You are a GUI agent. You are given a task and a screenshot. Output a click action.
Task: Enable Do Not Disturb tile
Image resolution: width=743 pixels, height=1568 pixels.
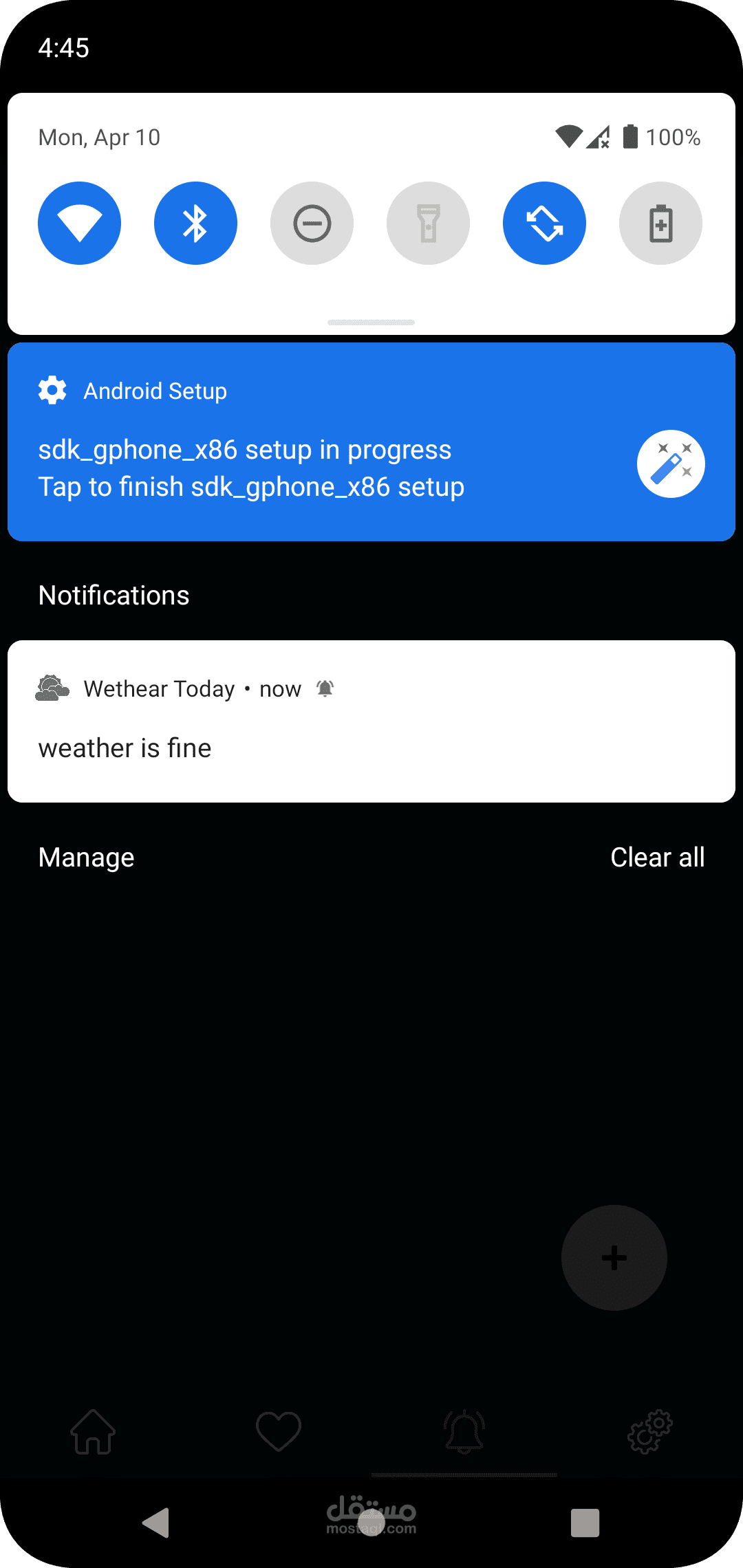click(x=312, y=223)
